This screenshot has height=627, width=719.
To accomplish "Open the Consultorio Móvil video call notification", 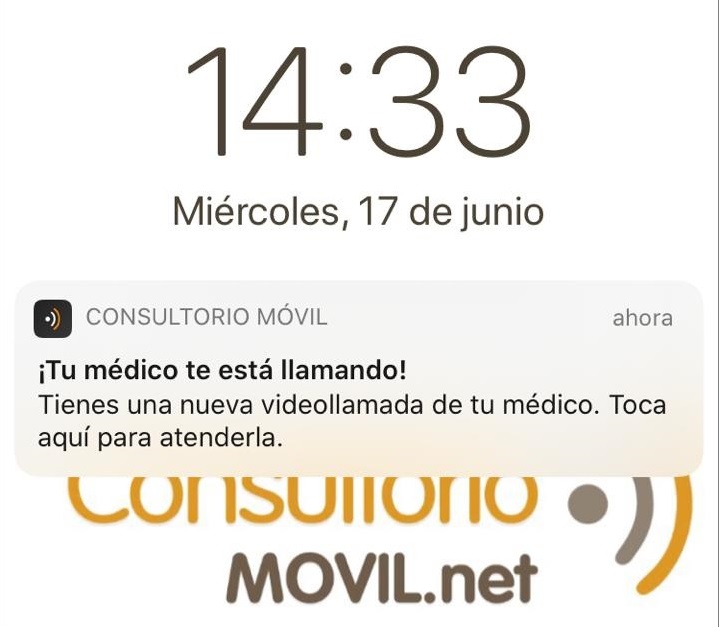I will [x=358, y=390].
